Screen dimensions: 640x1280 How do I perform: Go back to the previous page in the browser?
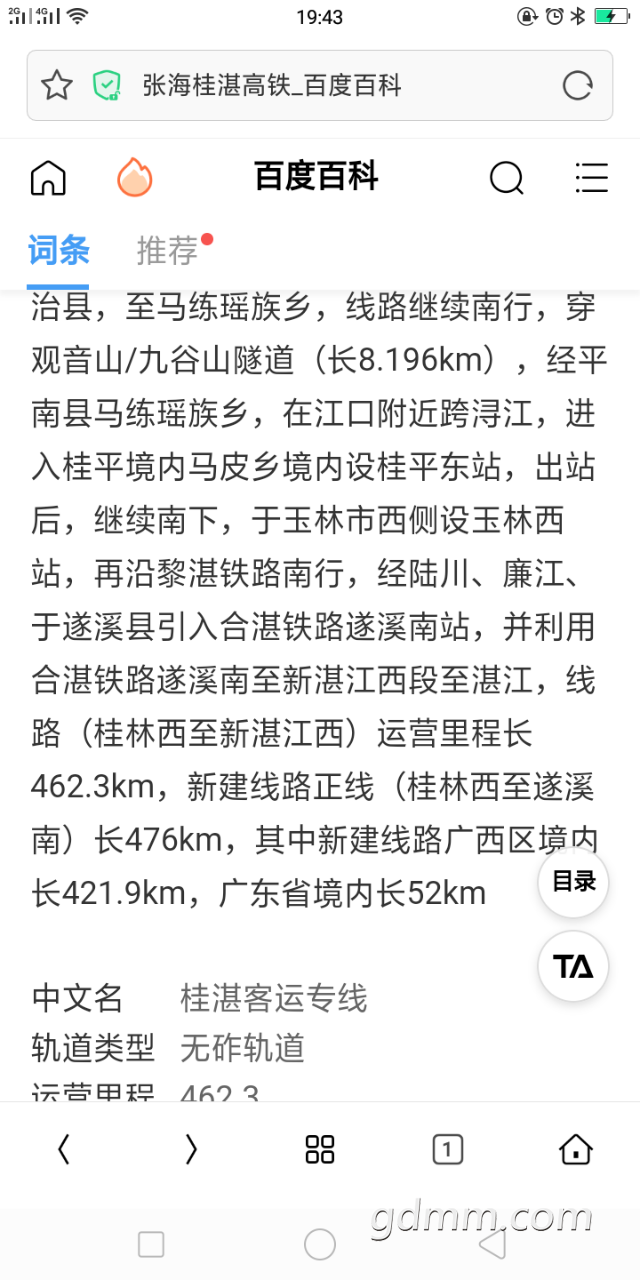[64, 1150]
